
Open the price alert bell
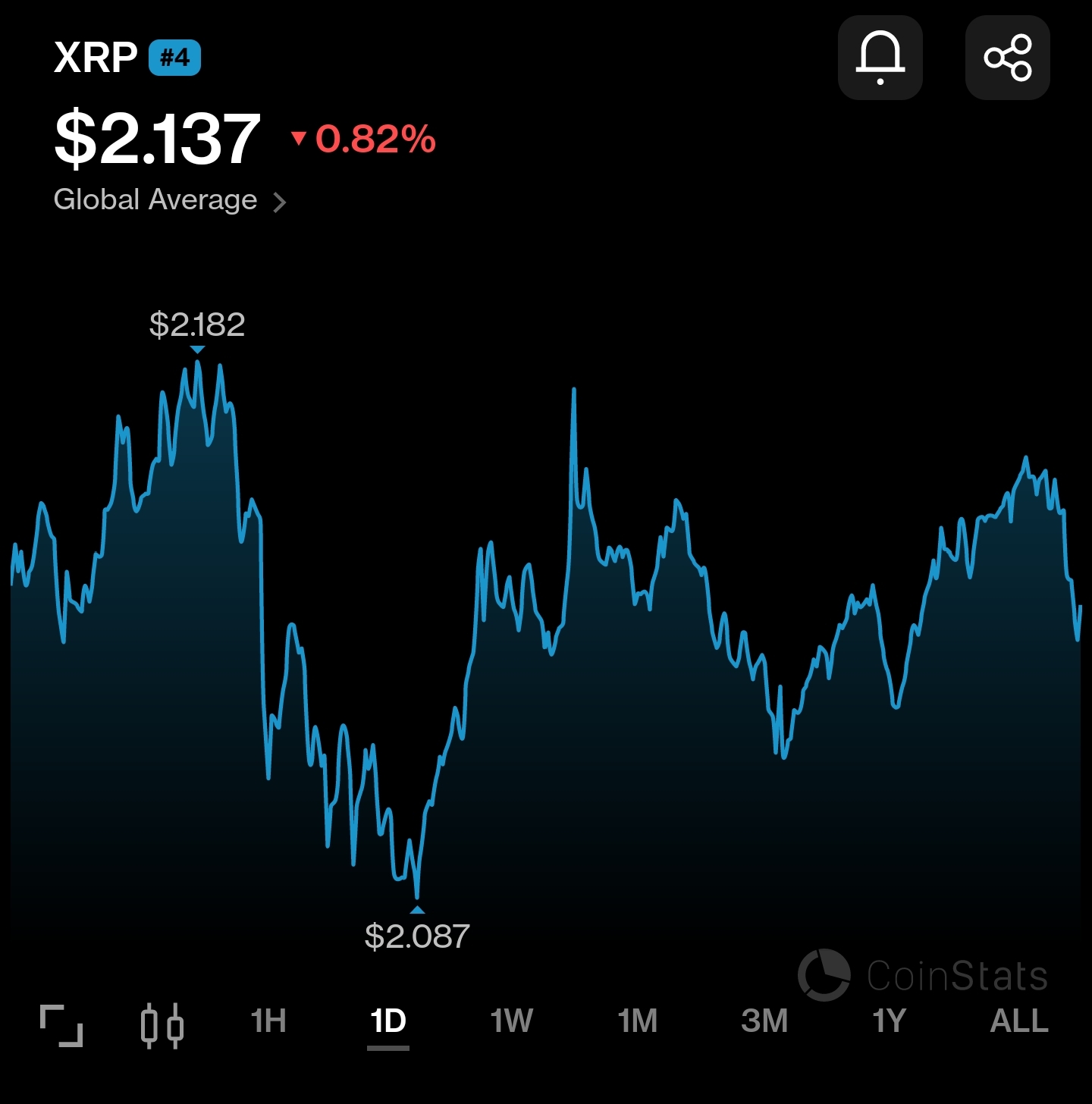[880, 58]
